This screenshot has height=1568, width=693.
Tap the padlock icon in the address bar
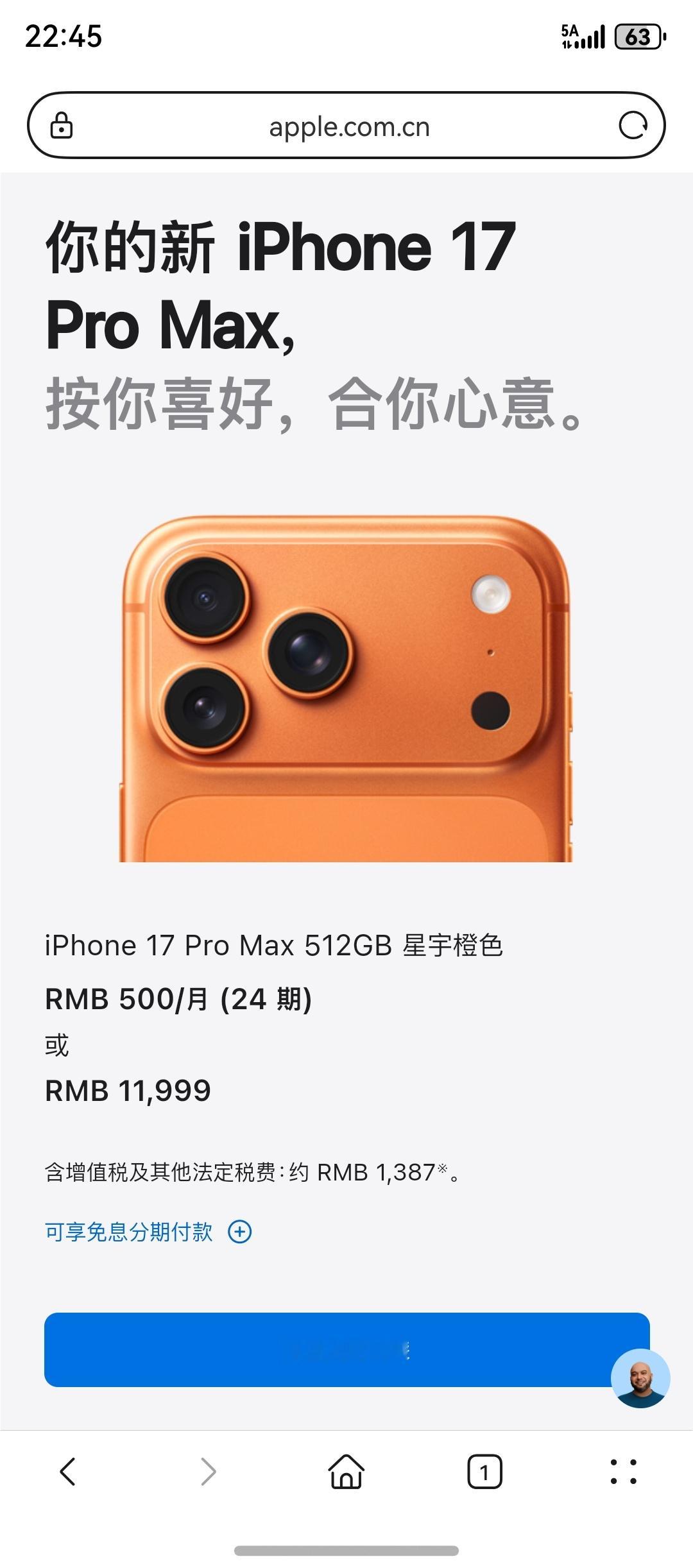click(62, 126)
